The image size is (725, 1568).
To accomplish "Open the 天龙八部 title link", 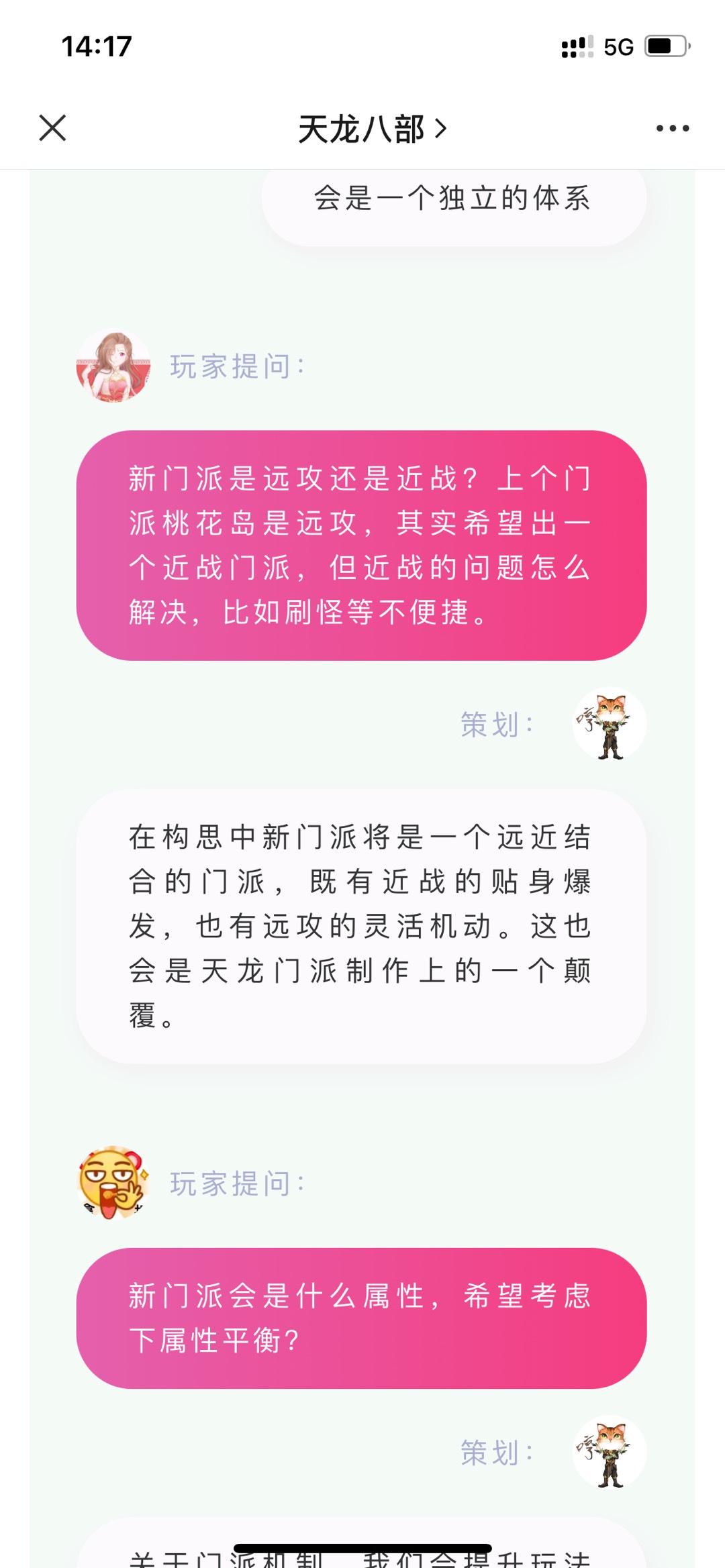I will [x=371, y=129].
